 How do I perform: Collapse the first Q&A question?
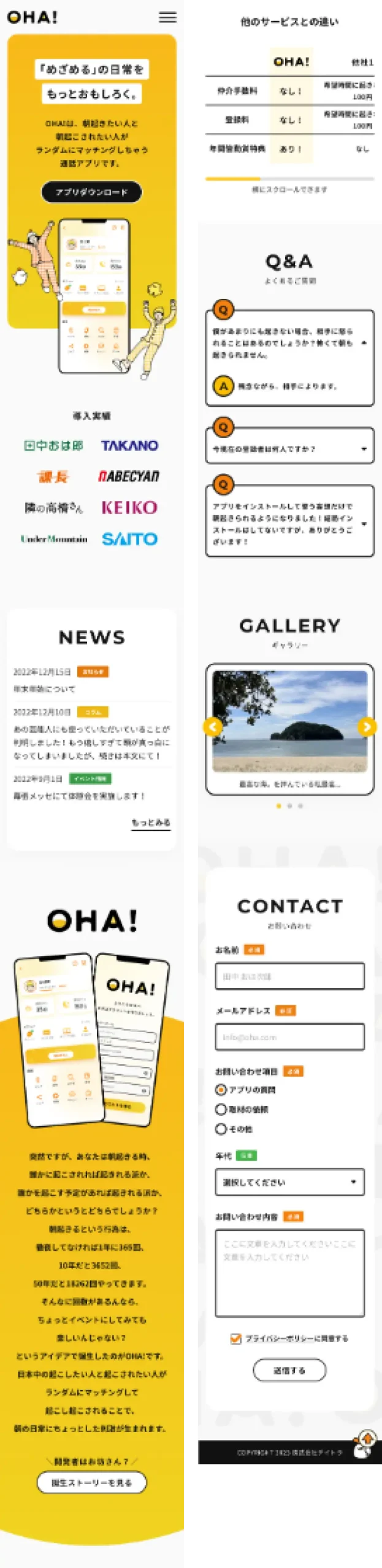click(364, 342)
